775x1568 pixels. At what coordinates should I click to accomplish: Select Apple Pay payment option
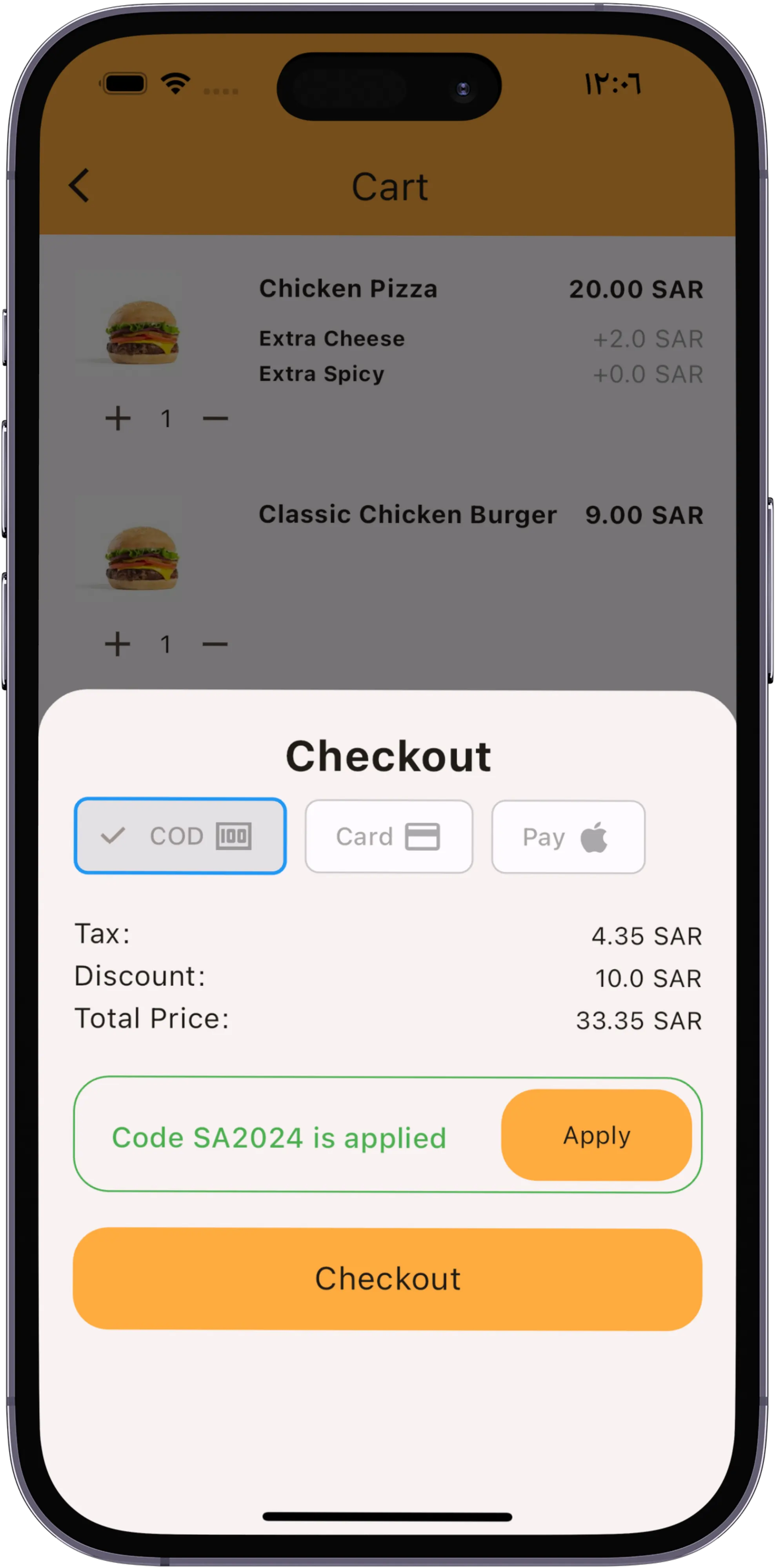tap(568, 837)
